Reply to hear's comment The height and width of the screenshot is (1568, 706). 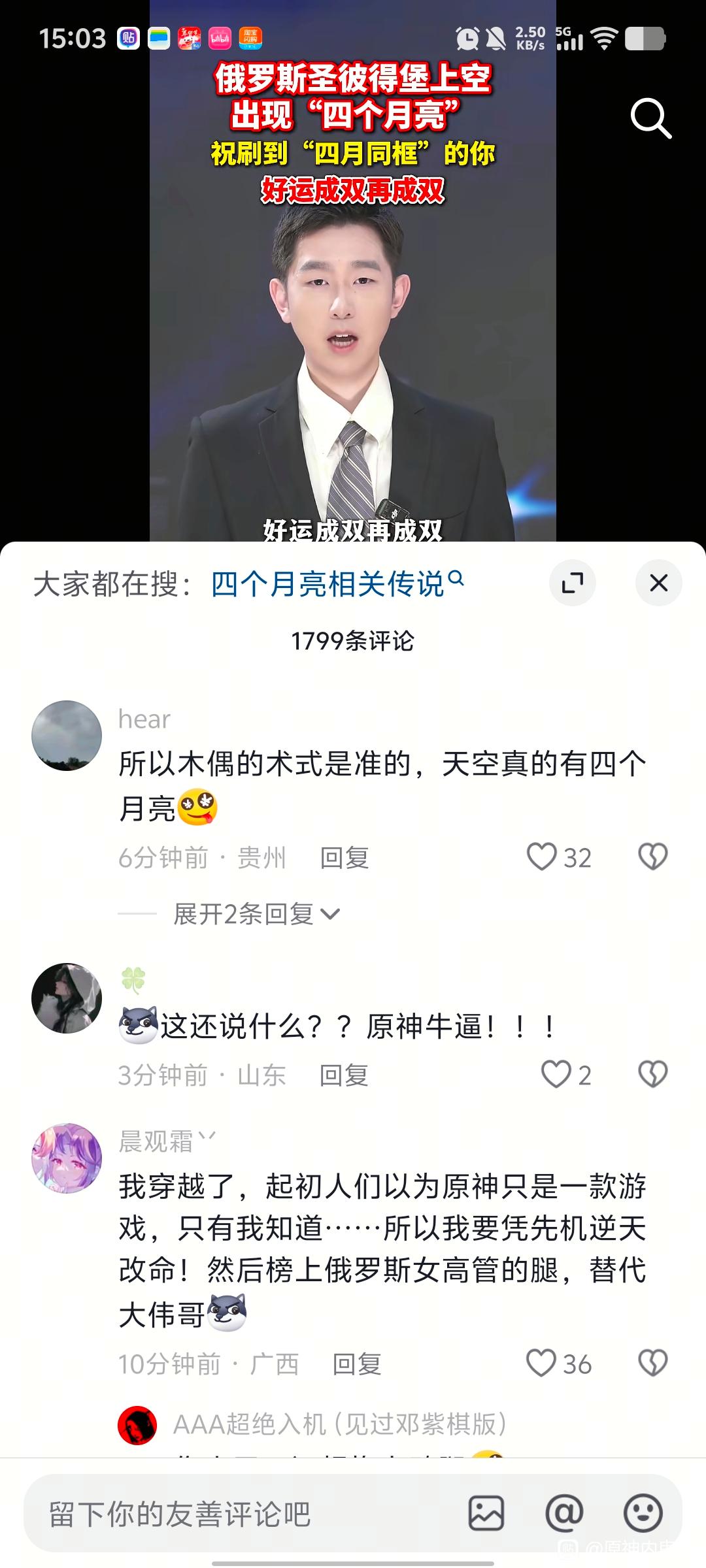tap(345, 858)
